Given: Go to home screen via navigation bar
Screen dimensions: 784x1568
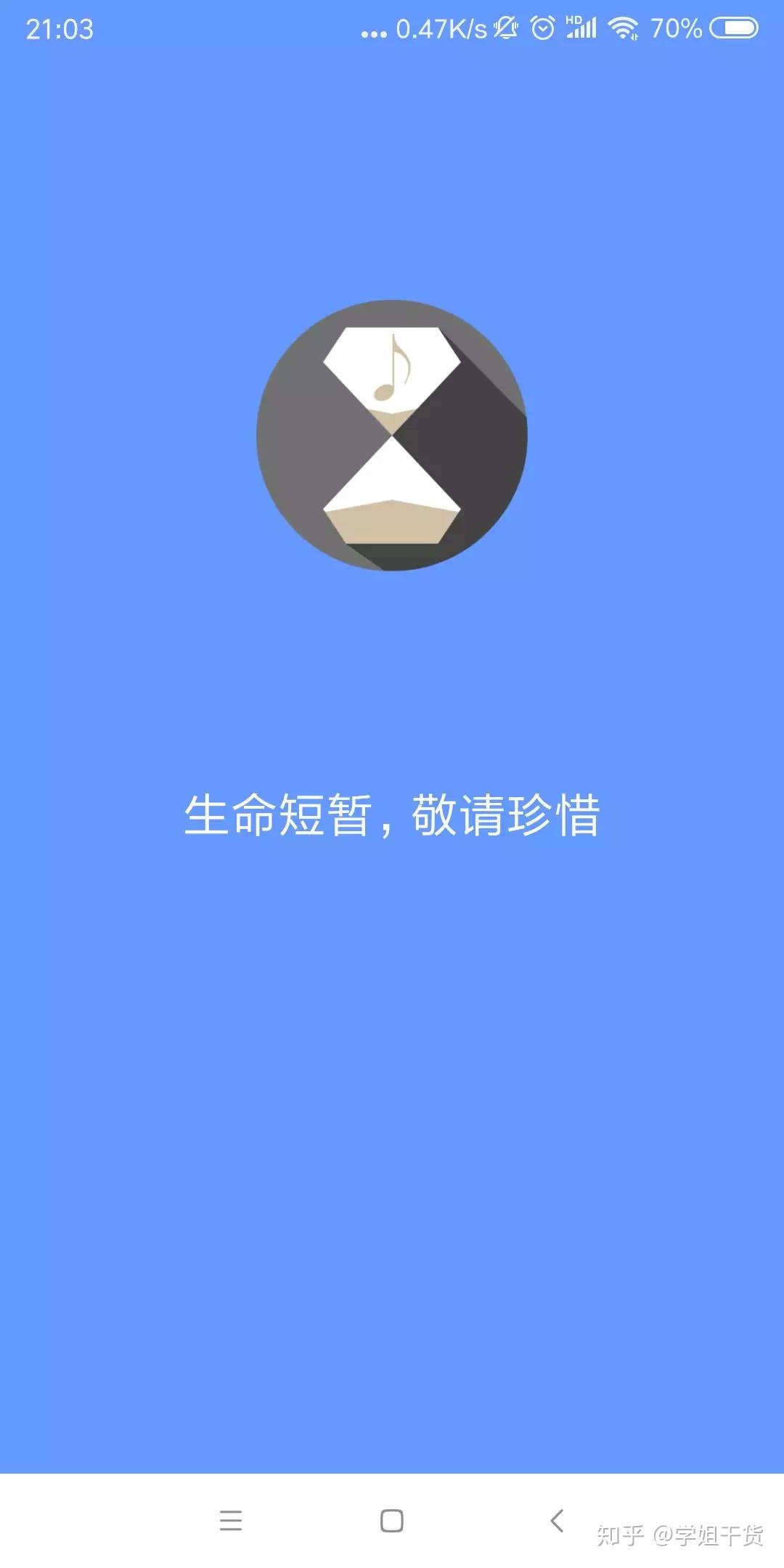Looking at the screenshot, I should pos(392,1520).
